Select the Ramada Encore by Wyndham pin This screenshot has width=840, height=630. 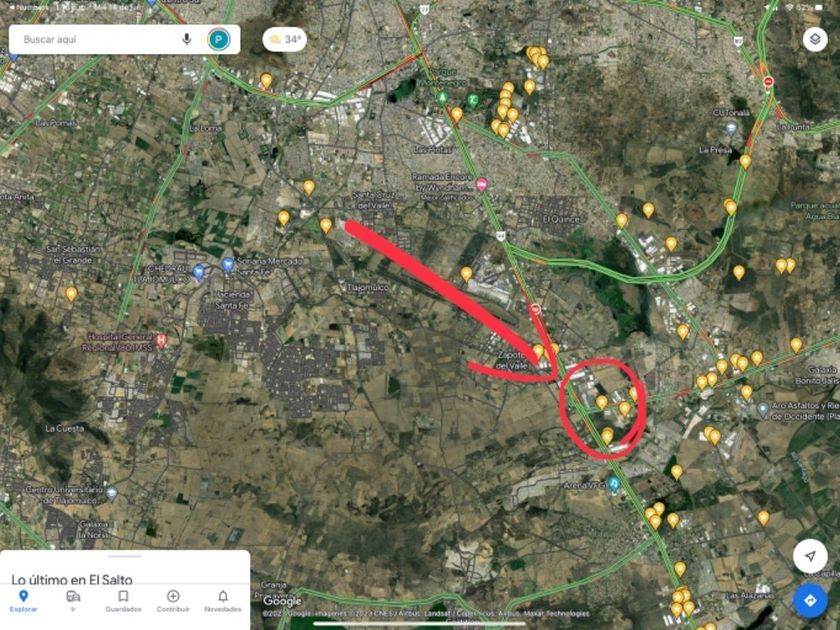[x=482, y=185]
